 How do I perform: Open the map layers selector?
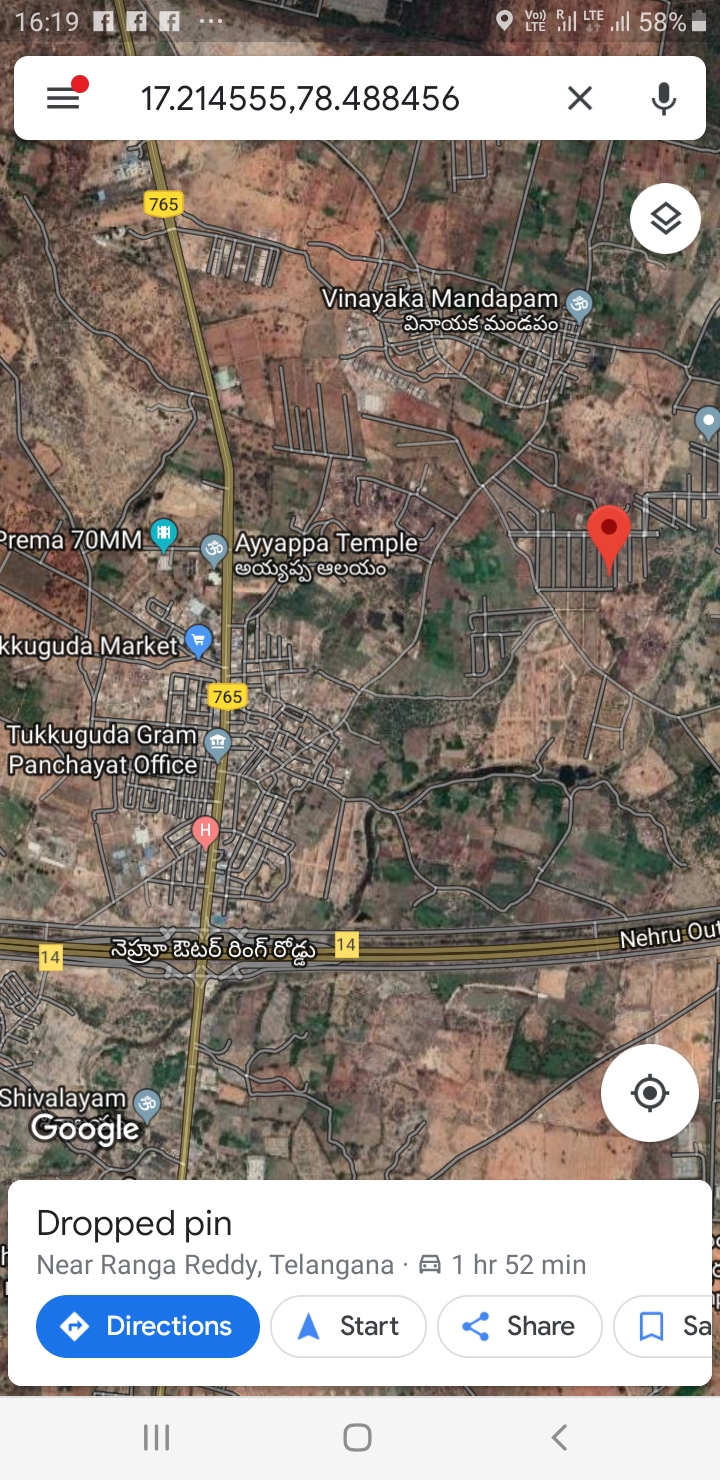(666, 219)
